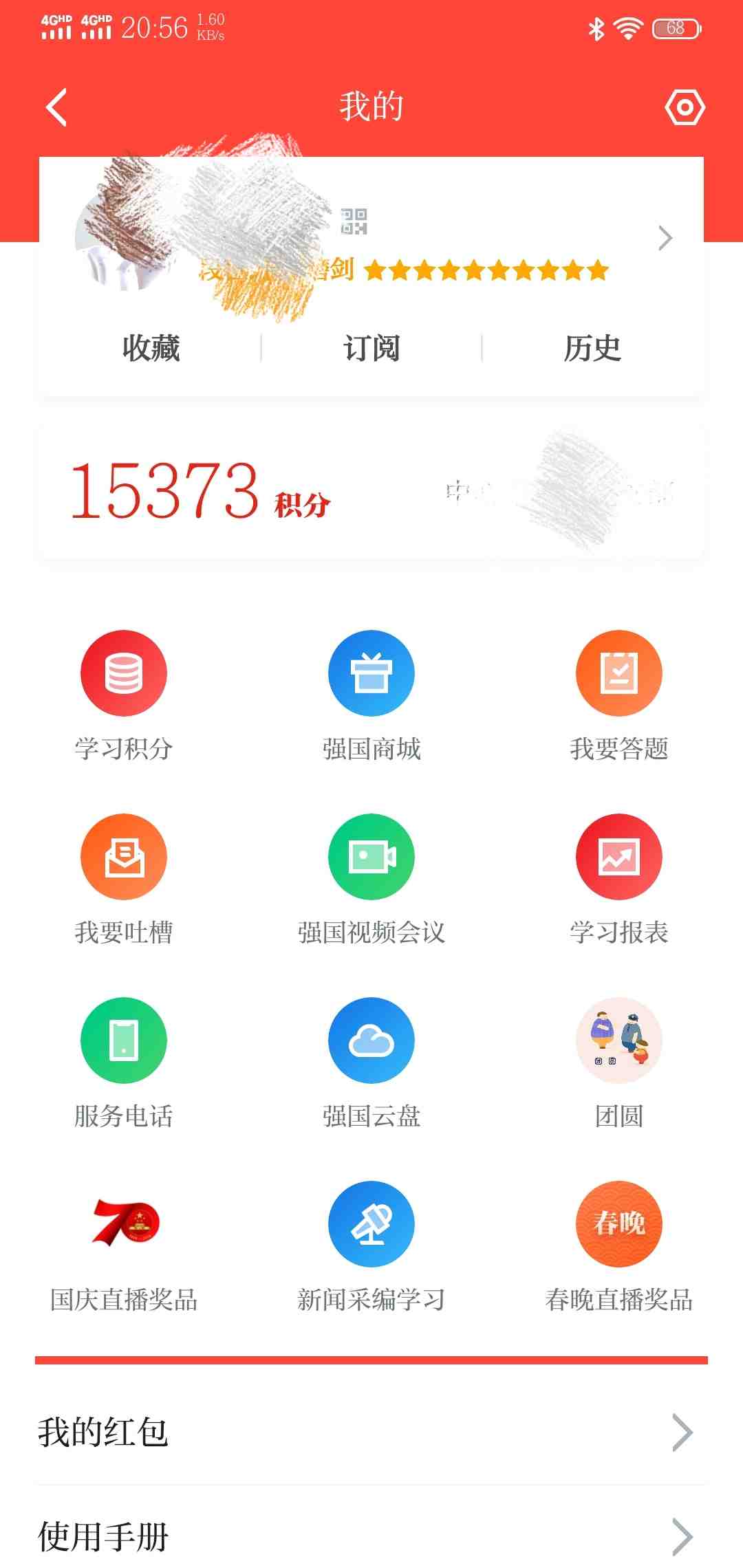Open 强国云盘 cloud drive
Screen dimensions: 743x1568
pyautogui.click(x=371, y=1062)
